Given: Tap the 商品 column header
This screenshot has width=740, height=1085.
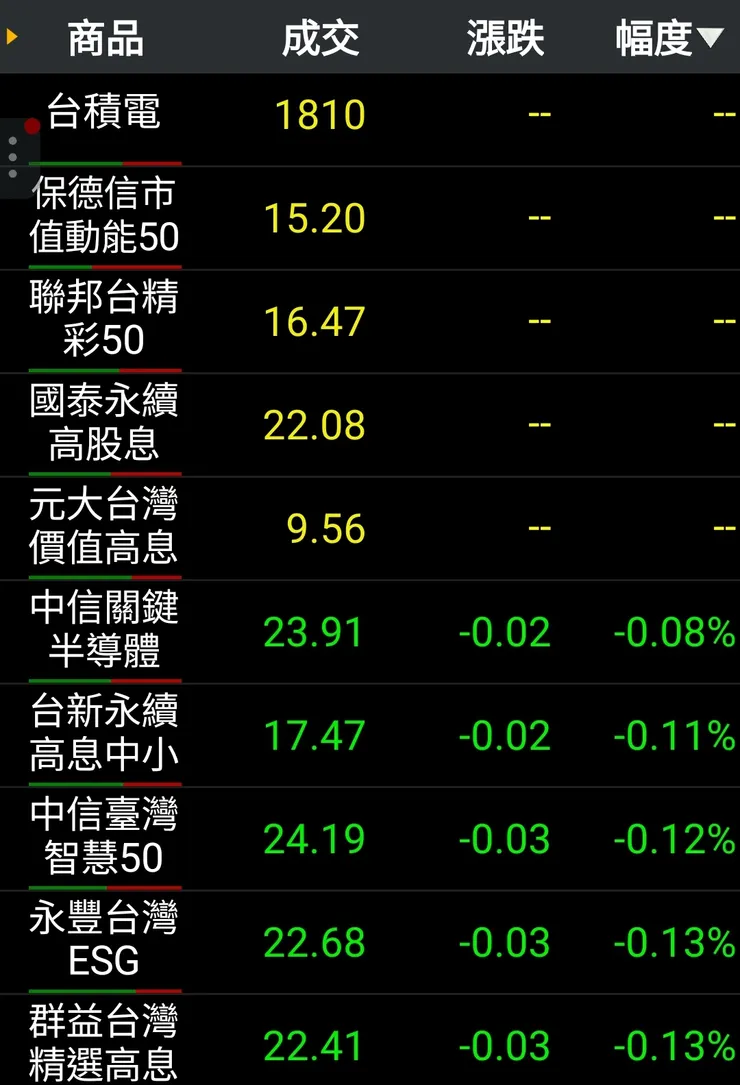Looking at the screenshot, I should click(105, 39).
